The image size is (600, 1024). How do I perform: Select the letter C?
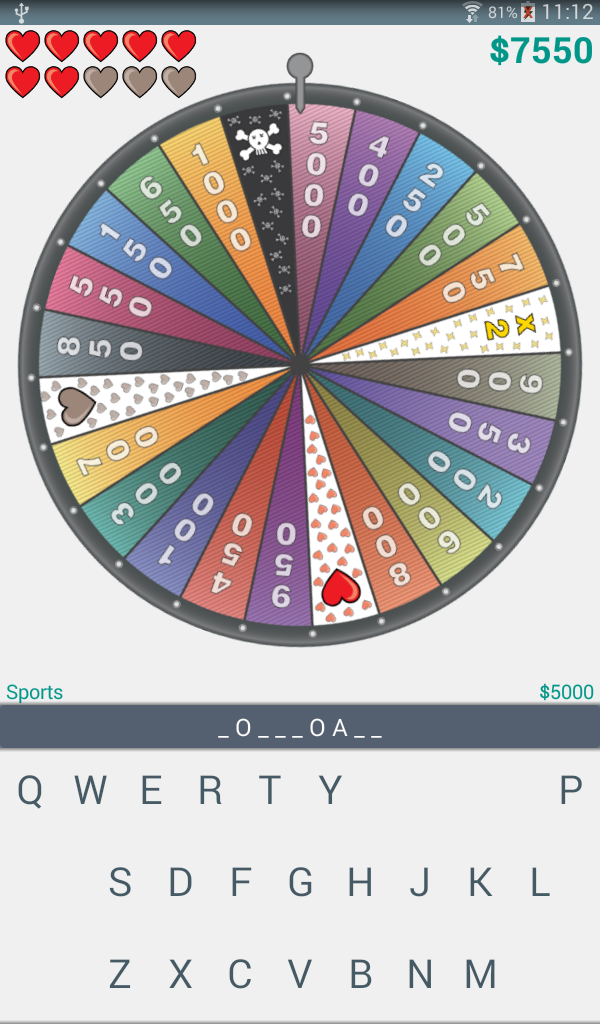click(x=240, y=974)
